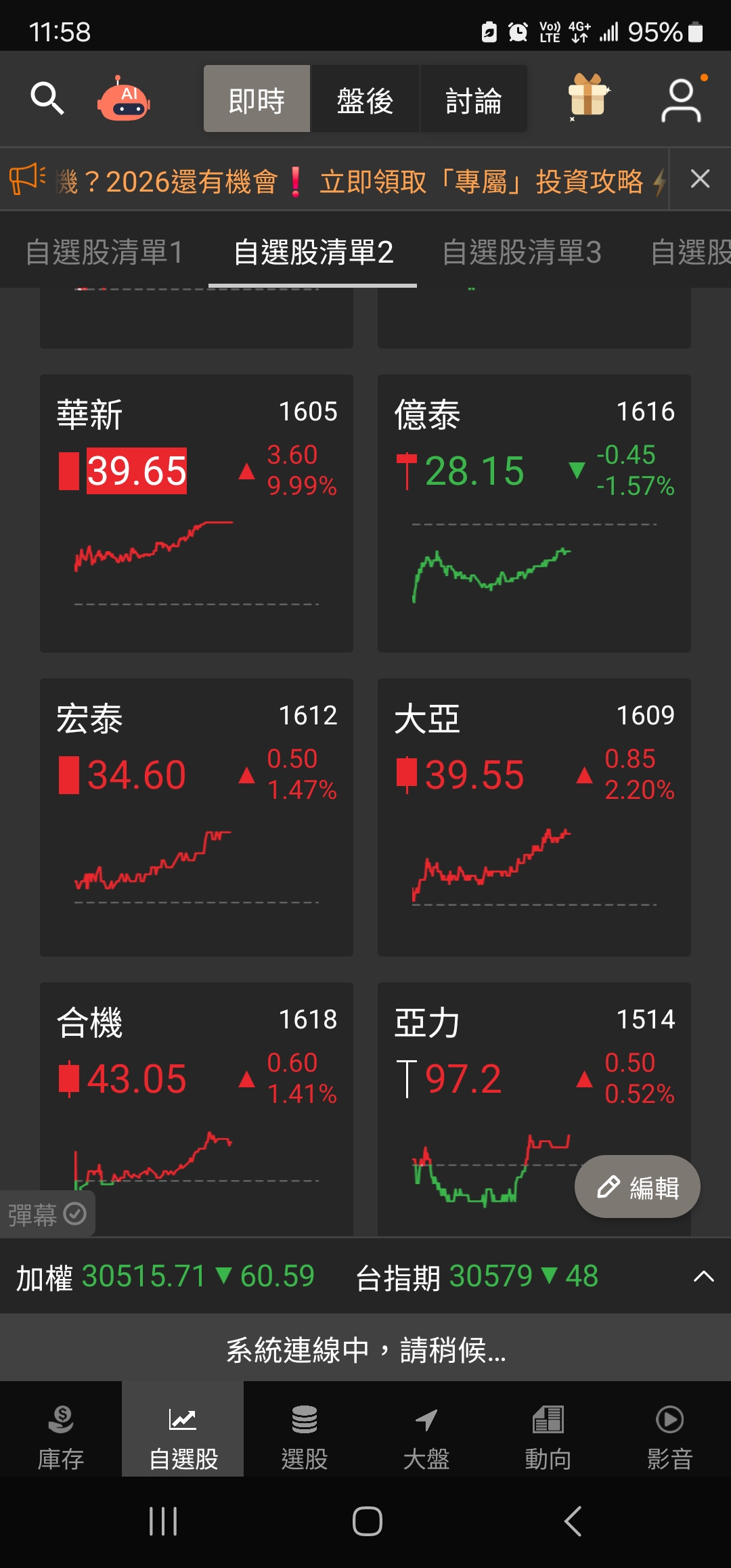Toggle the 彈幕 option

pos(47,1214)
